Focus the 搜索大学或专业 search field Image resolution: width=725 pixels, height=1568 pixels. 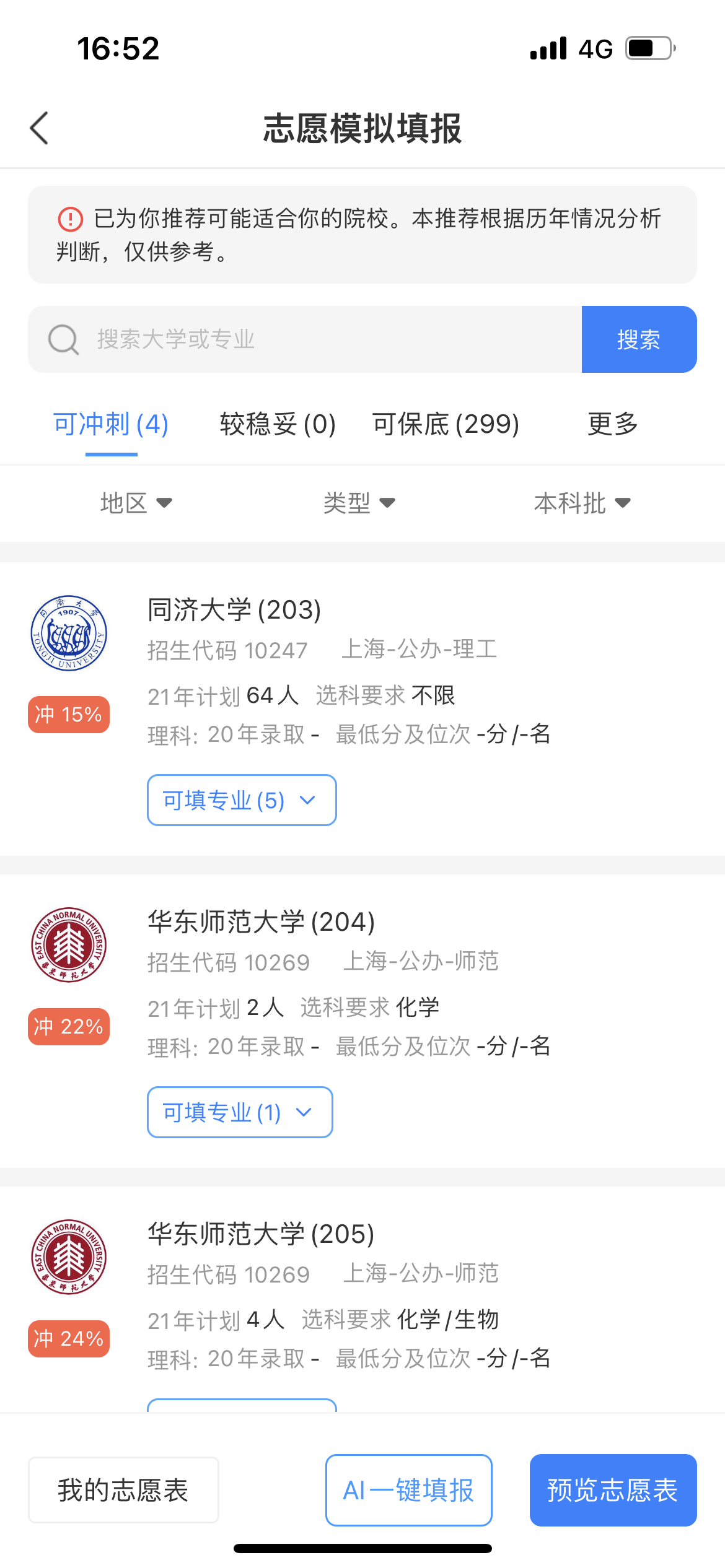pyautogui.click(x=305, y=339)
